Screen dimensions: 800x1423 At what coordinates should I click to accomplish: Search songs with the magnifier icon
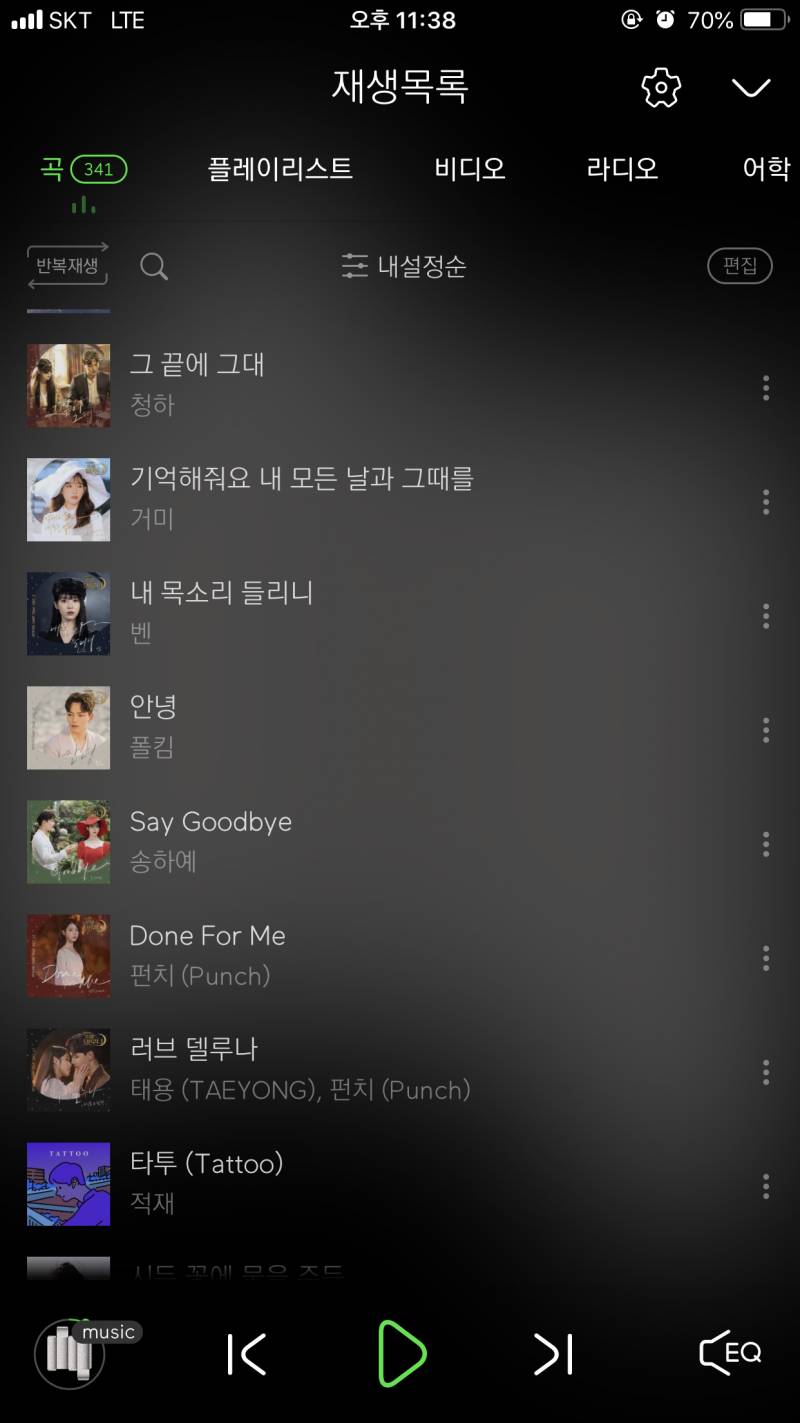[x=154, y=266]
